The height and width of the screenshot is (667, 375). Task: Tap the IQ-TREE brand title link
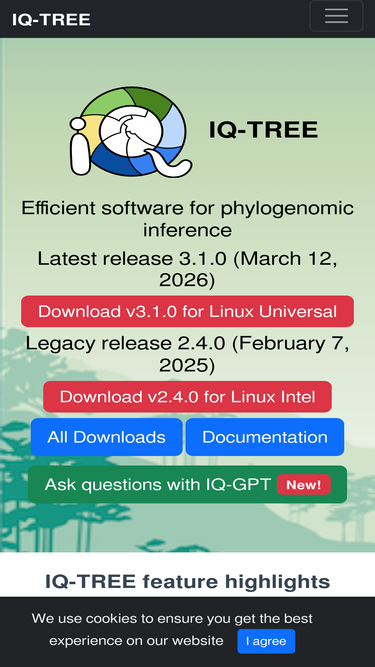pyautogui.click(x=51, y=19)
